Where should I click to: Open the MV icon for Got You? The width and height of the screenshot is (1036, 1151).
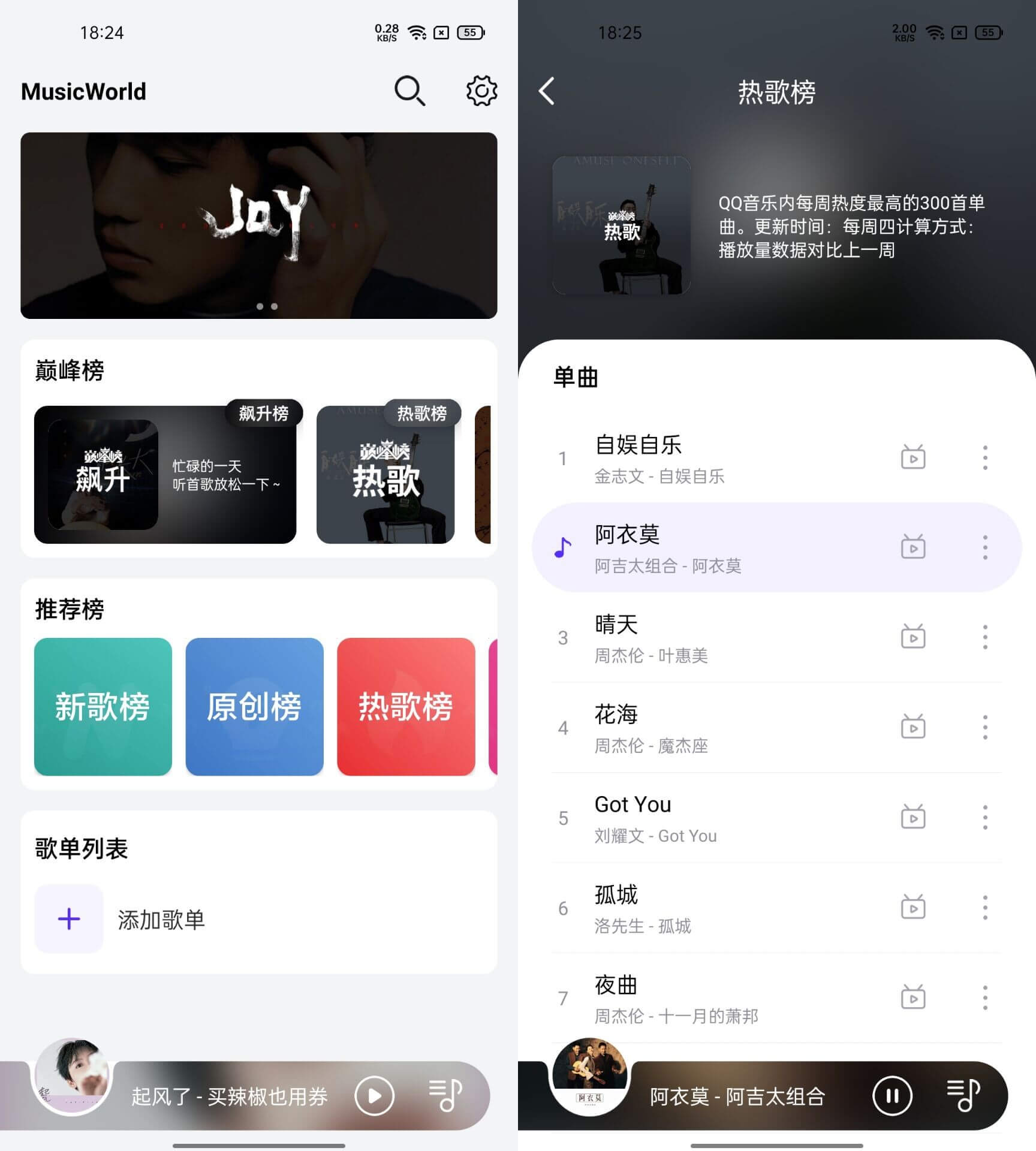912,816
